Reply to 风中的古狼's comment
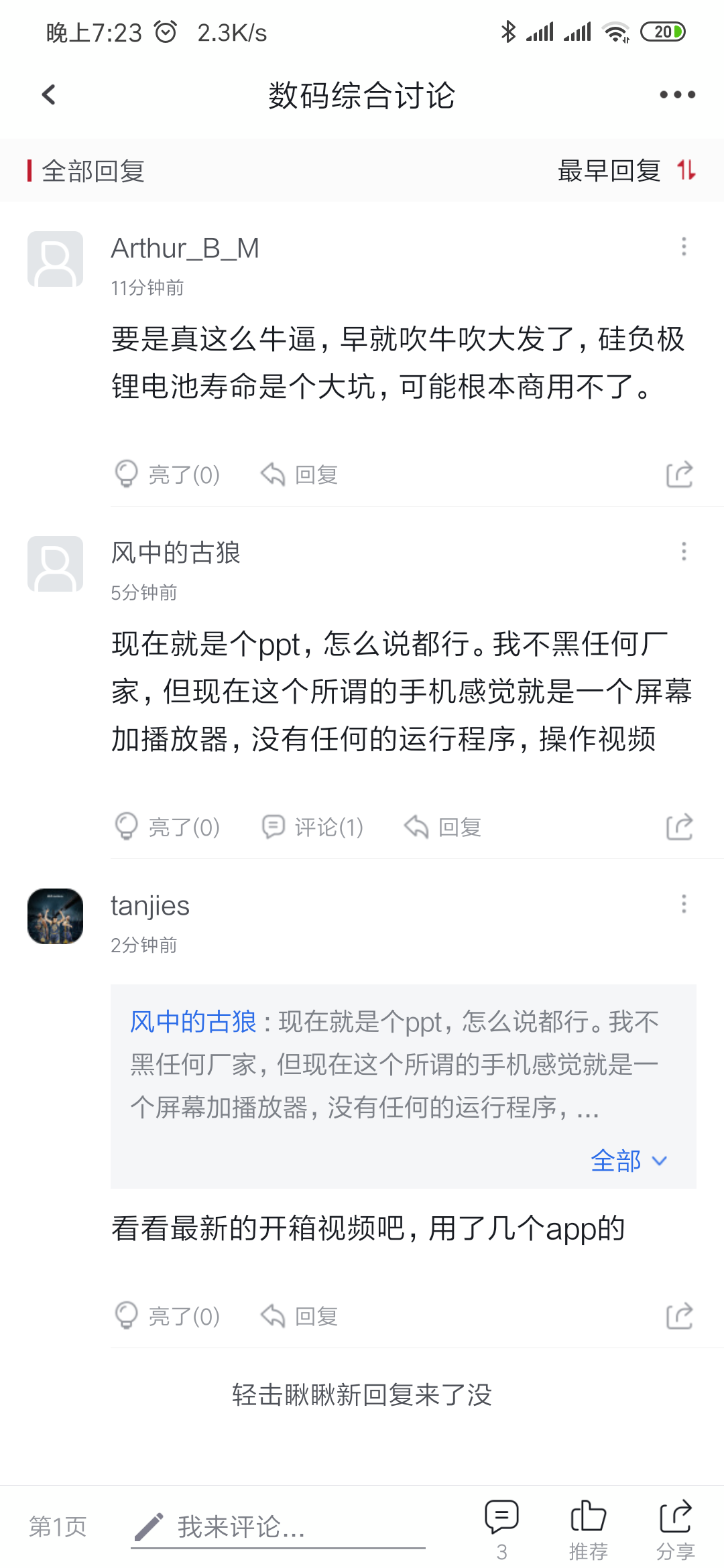Image resolution: width=724 pixels, height=1568 pixels. [x=442, y=827]
